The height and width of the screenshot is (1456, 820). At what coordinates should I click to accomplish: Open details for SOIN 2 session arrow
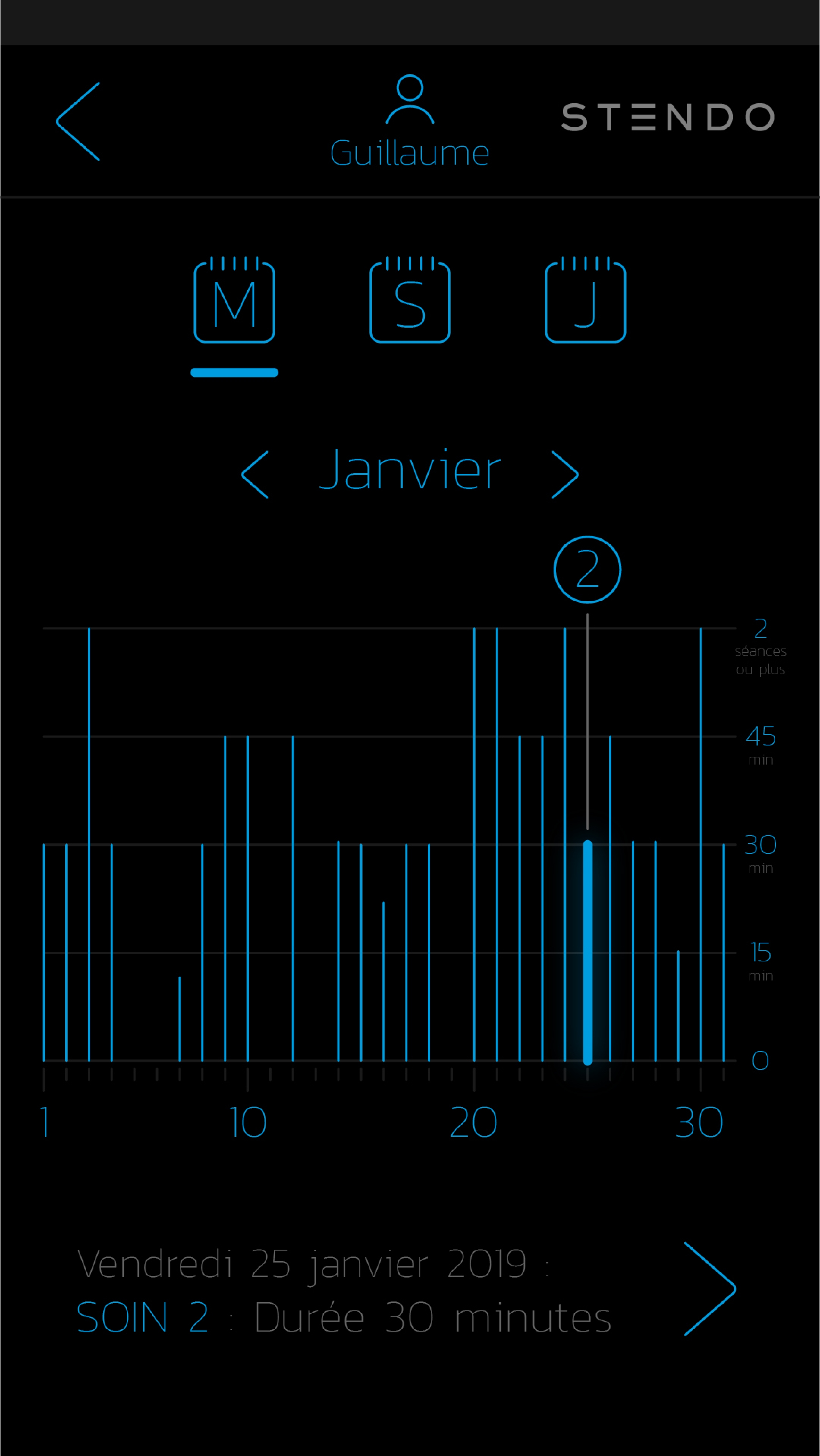point(710,1289)
